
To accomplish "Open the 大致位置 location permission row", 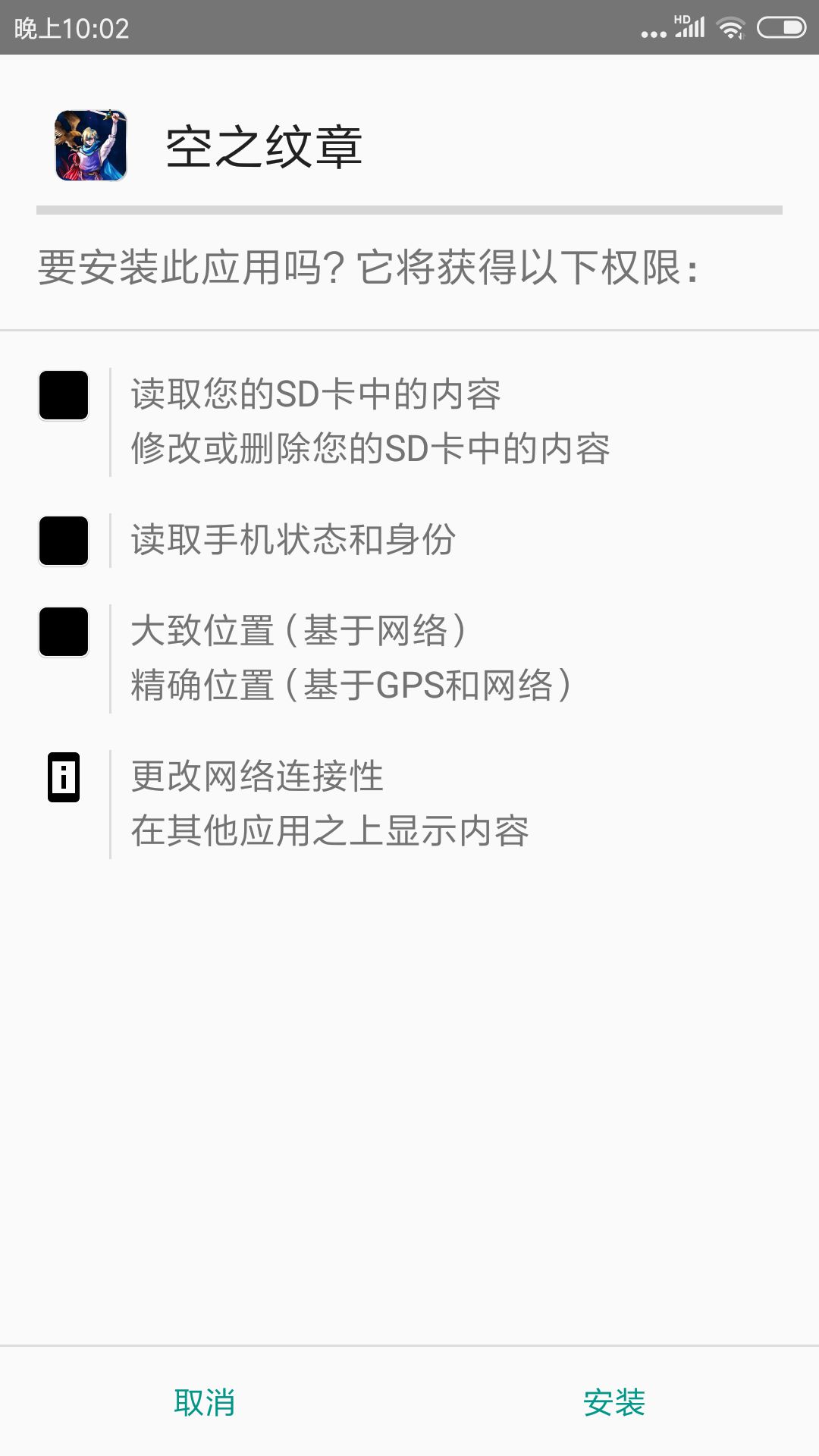I will [350, 658].
